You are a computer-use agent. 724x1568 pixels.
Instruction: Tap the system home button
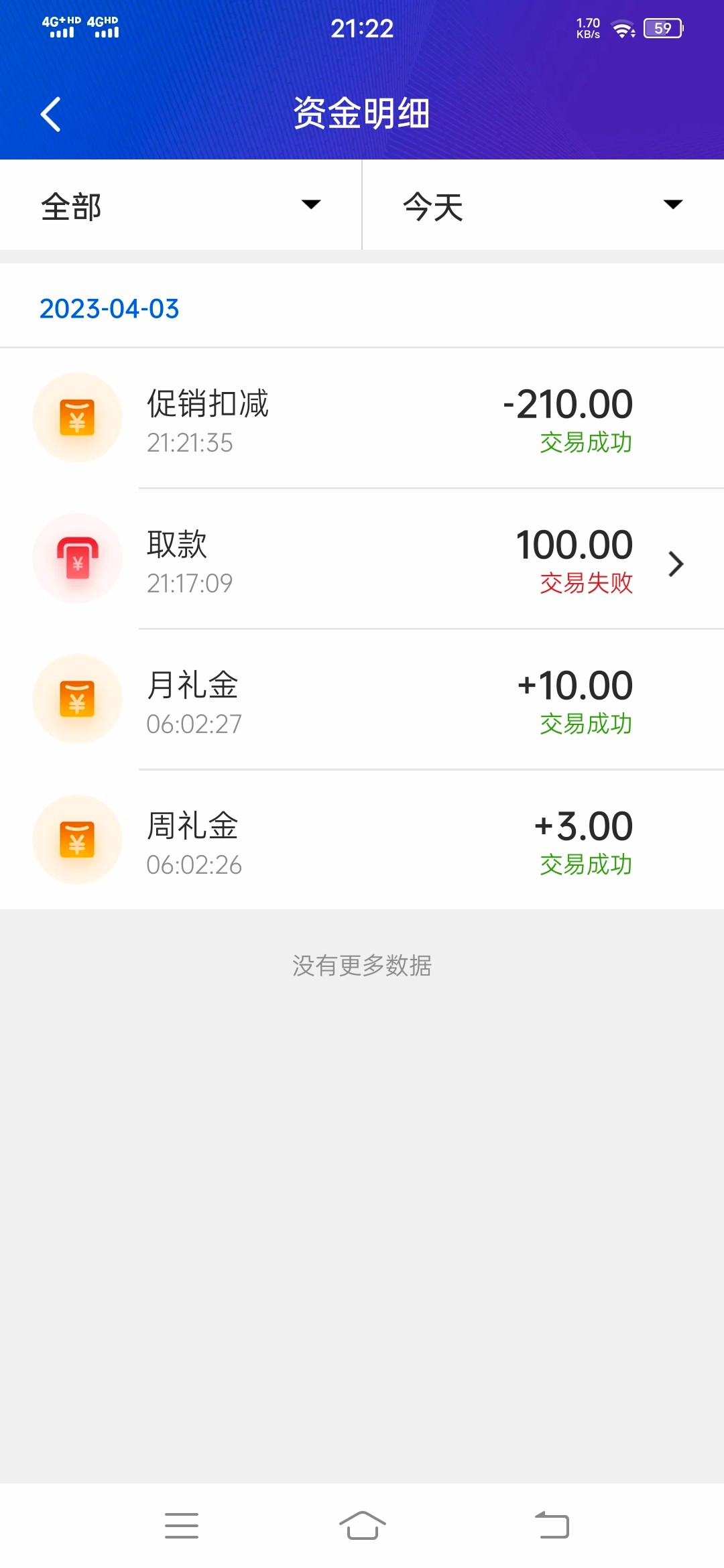362,1525
